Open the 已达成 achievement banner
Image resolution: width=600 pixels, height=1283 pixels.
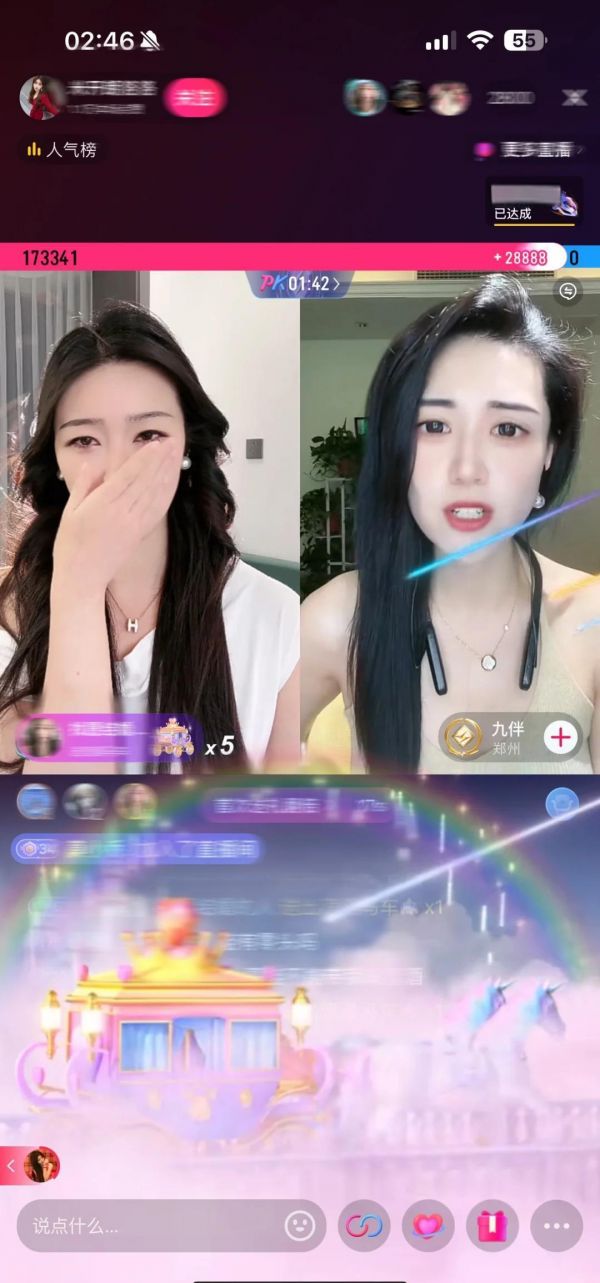click(534, 202)
